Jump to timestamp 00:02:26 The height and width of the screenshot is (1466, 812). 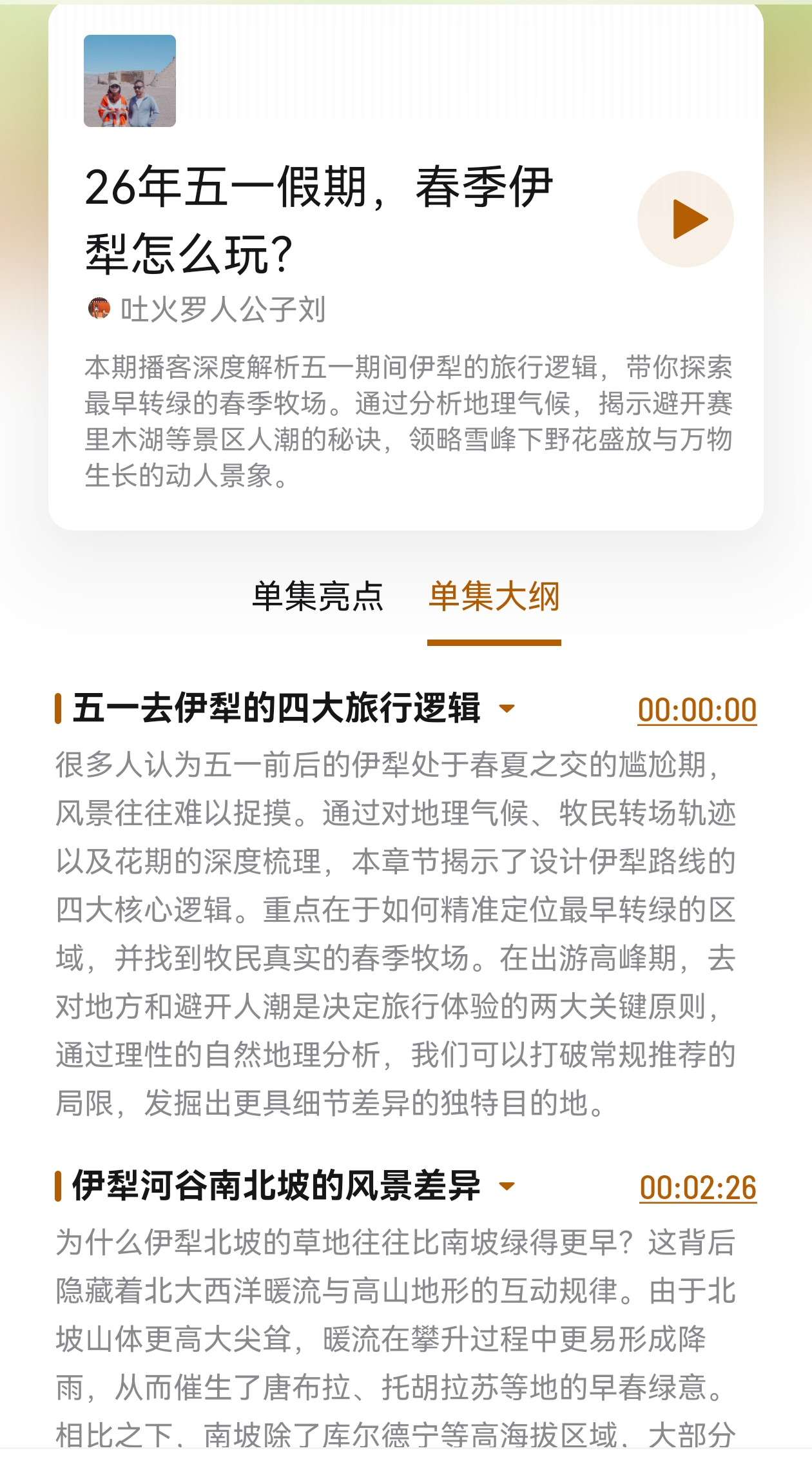(698, 1187)
